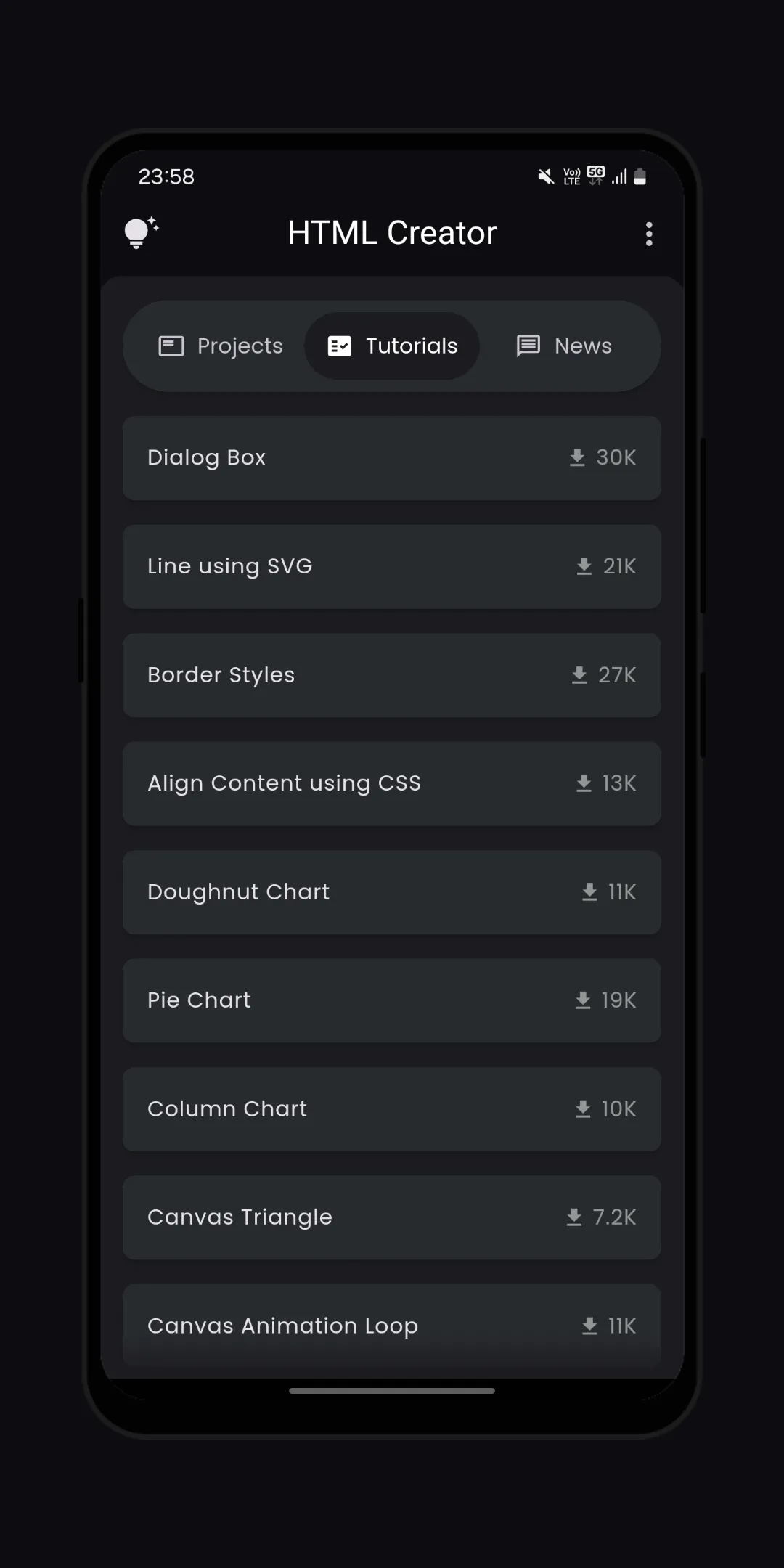Open the overflow three-dot menu
This screenshot has height=1568, width=784.
[x=648, y=234]
